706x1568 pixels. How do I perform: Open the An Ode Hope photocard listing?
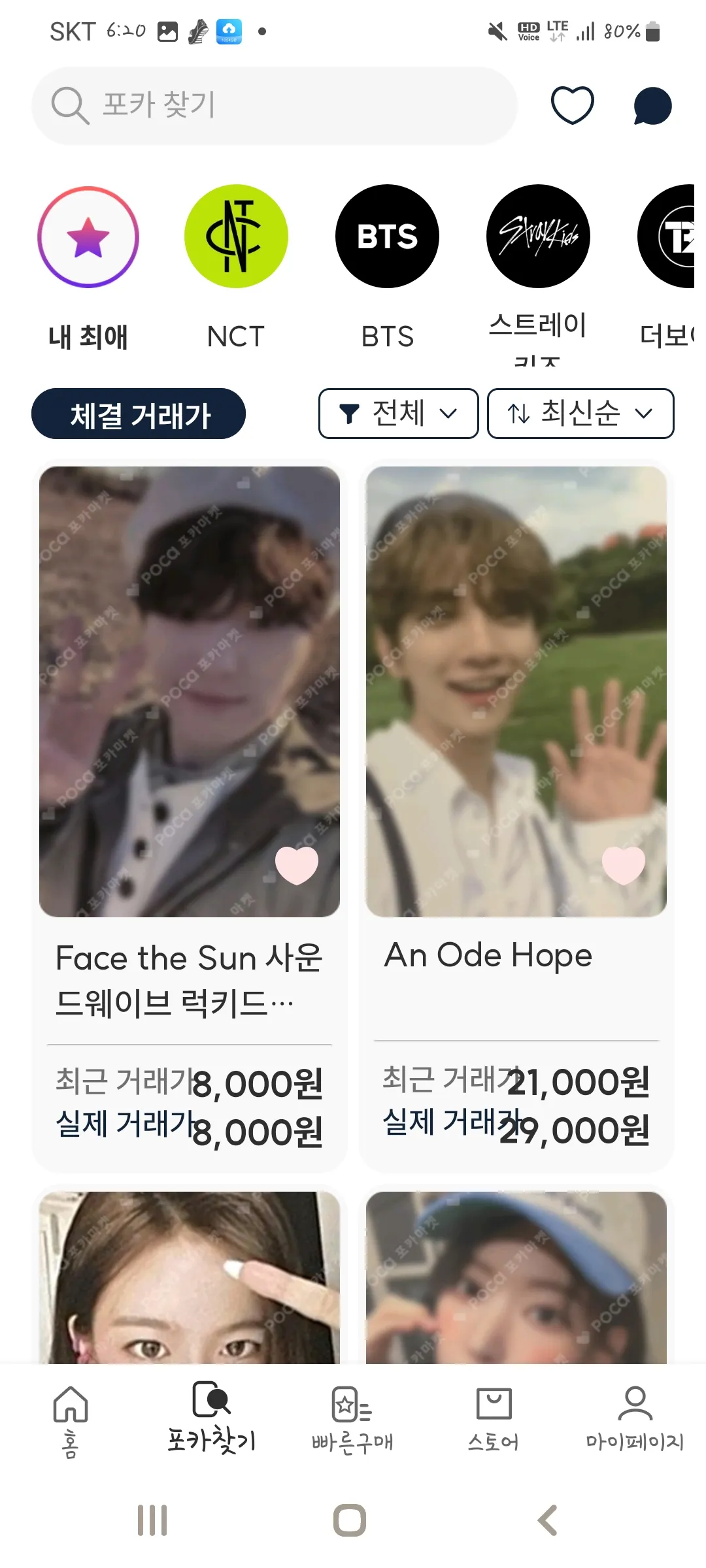tap(516, 693)
